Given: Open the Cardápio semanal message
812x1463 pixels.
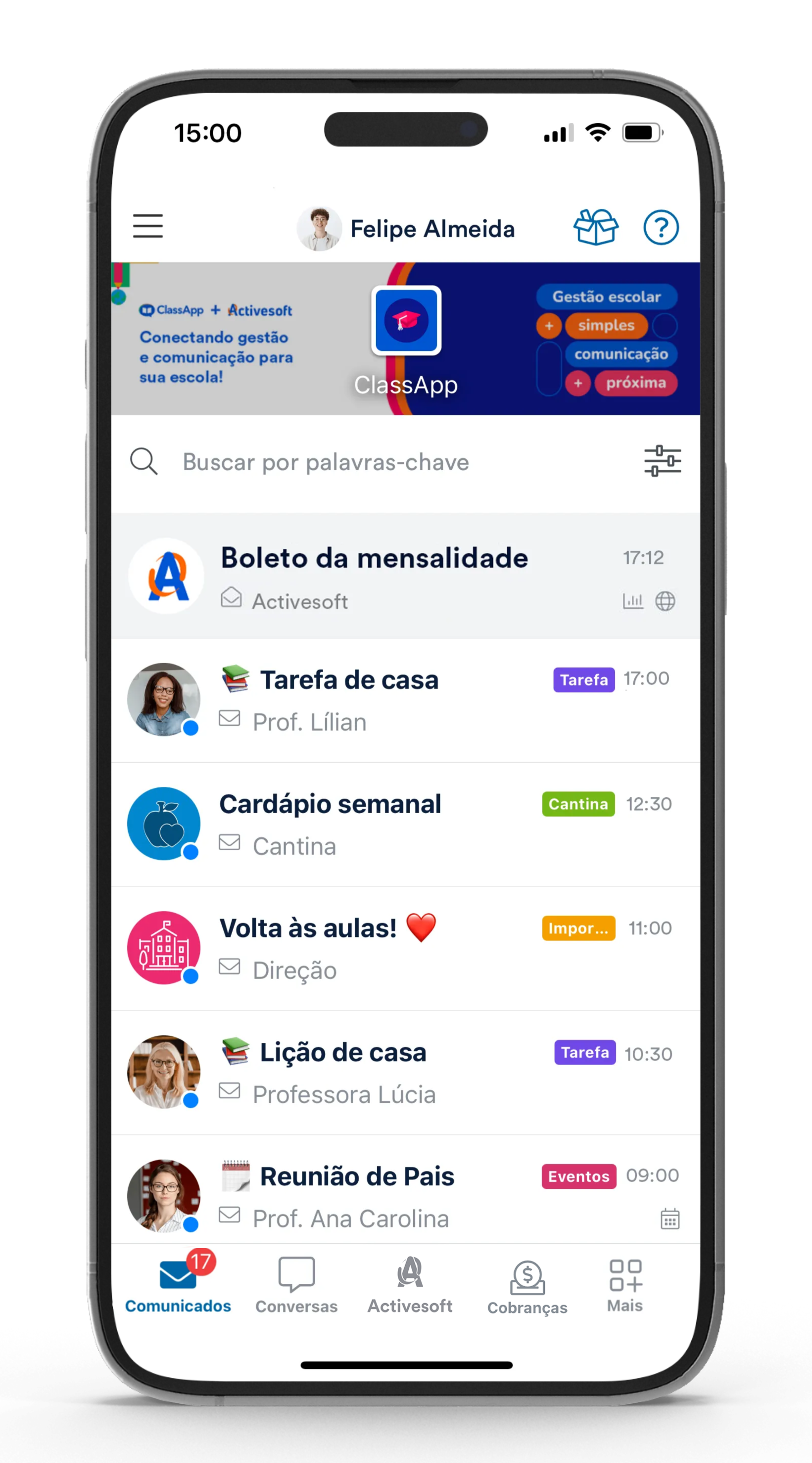Looking at the screenshot, I should 405,824.
